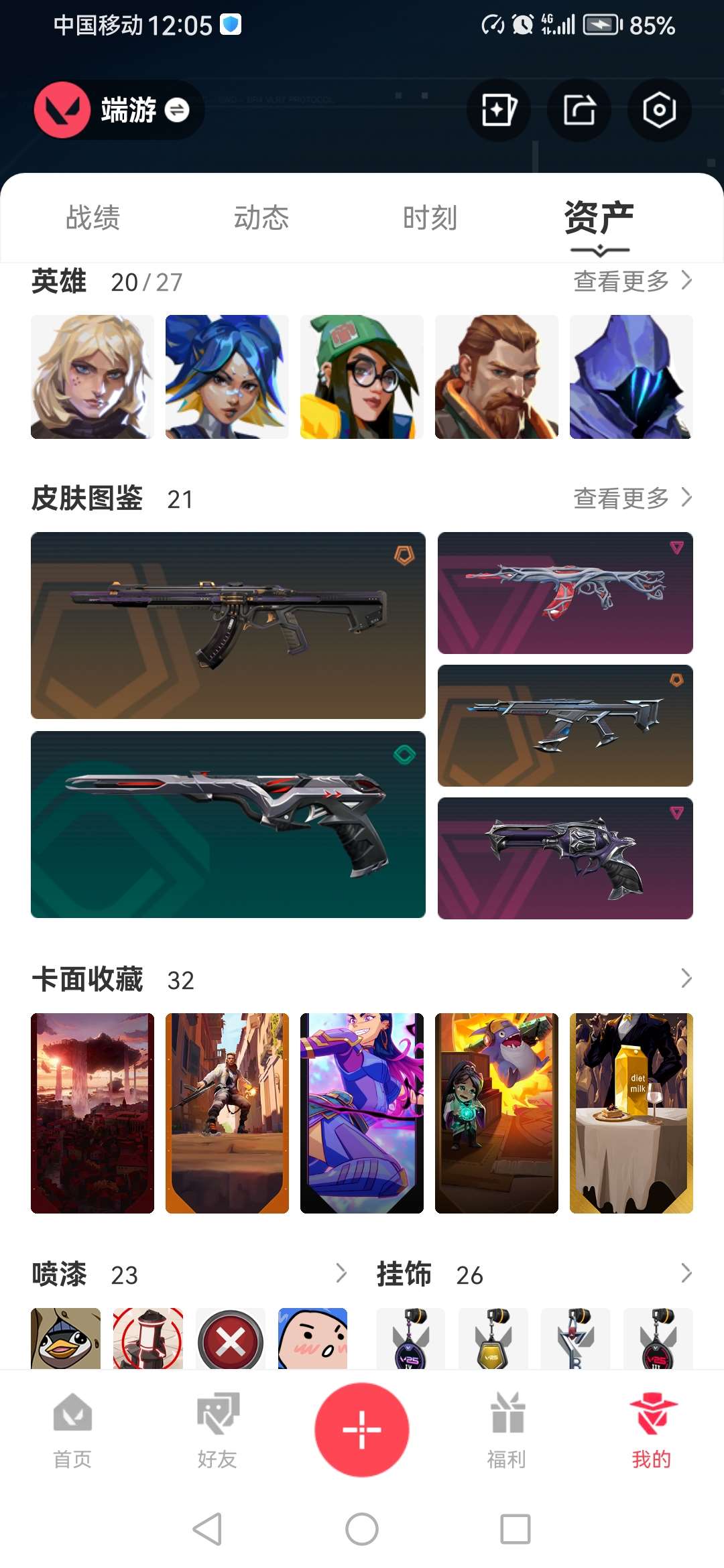
Task: Open the teal-background pistol skin
Action: (228, 824)
